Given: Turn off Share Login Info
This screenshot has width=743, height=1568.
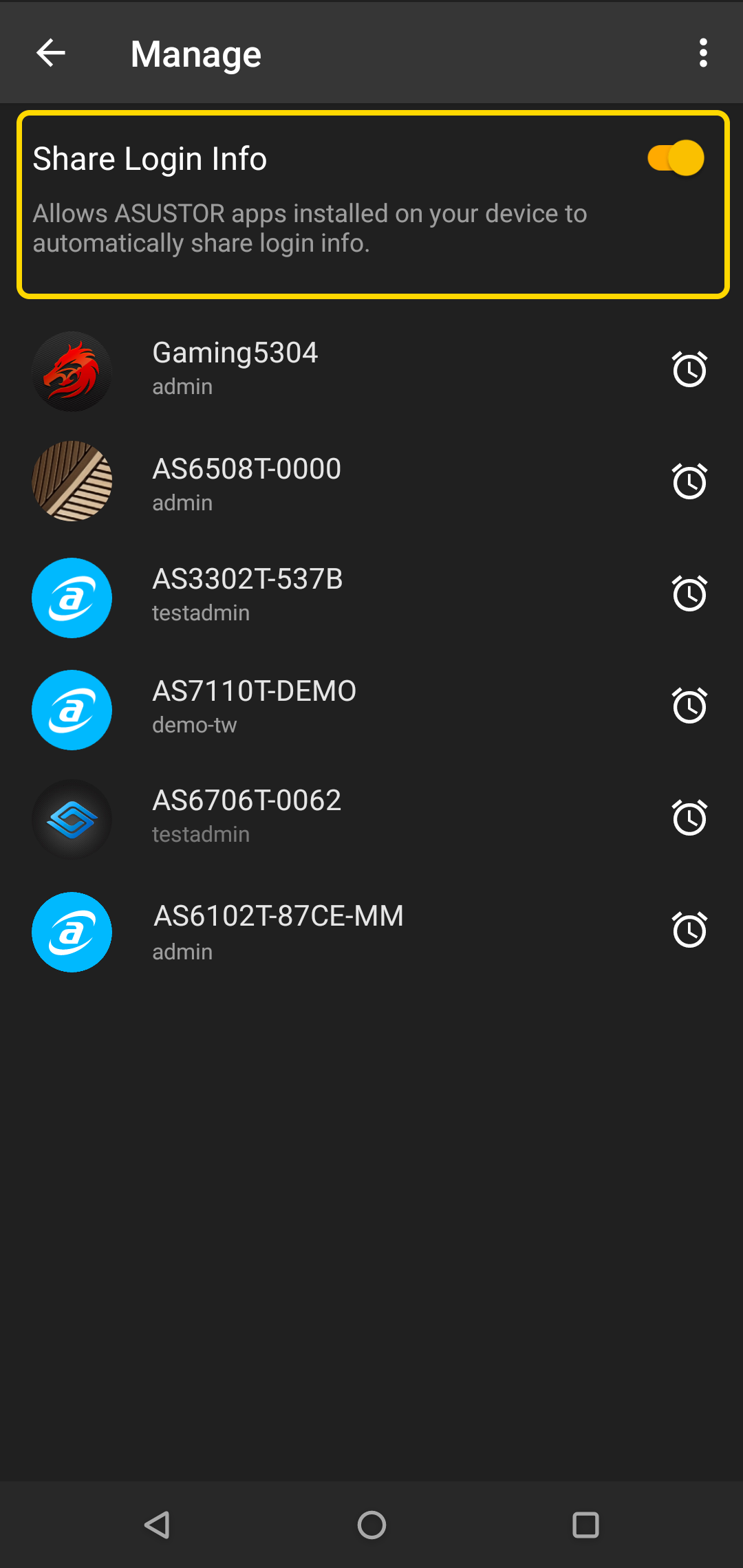Looking at the screenshot, I should (x=676, y=158).
